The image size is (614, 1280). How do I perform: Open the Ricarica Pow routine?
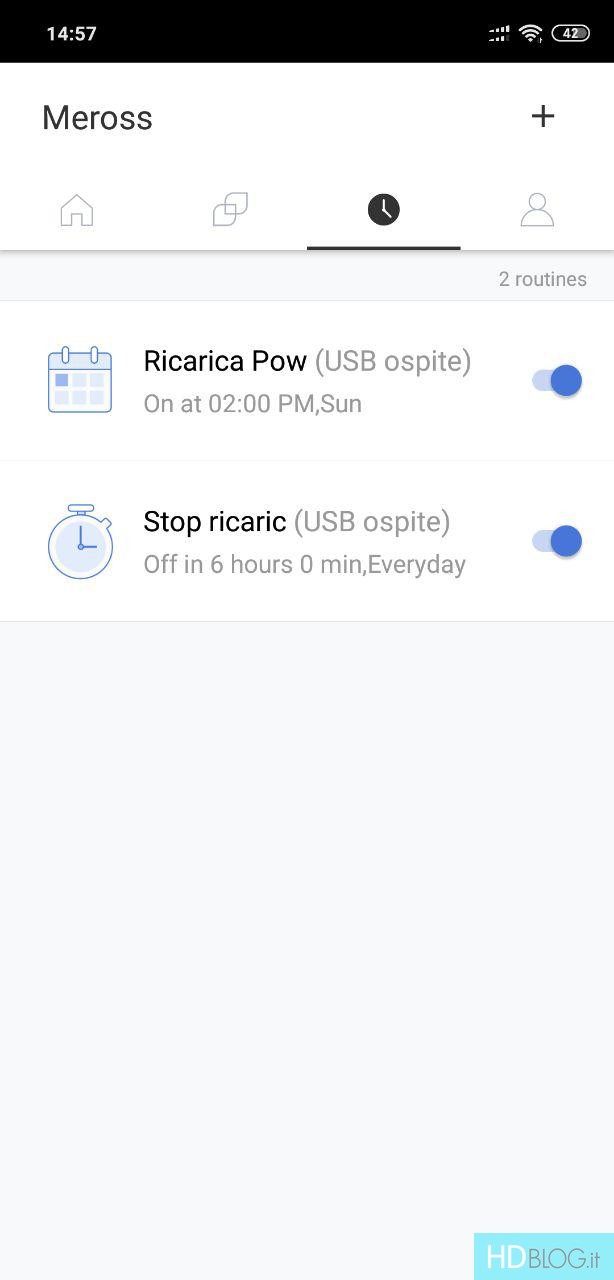click(307, 381)
